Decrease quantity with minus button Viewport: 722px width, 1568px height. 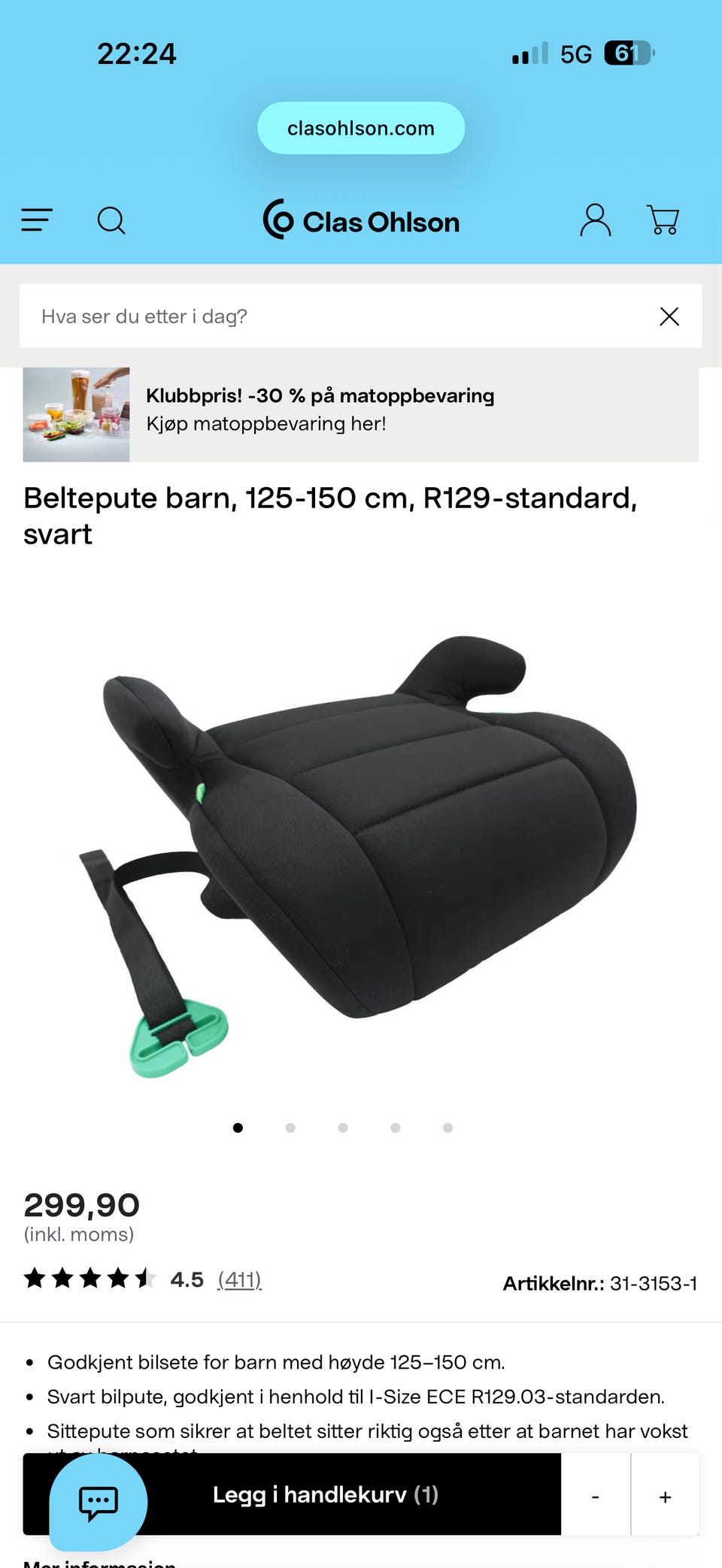[596, 1494]
